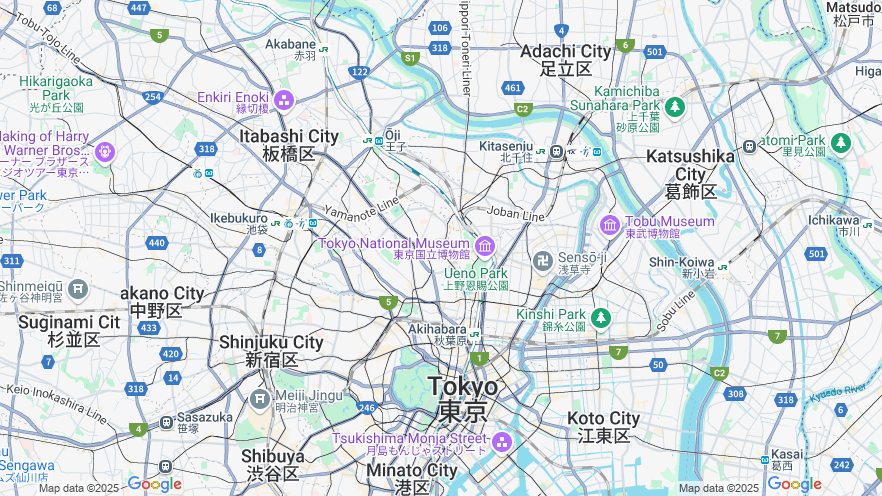Tap the Shinmeigu shrine marker
The image size is (882, 496).
[x=78, y=291]
